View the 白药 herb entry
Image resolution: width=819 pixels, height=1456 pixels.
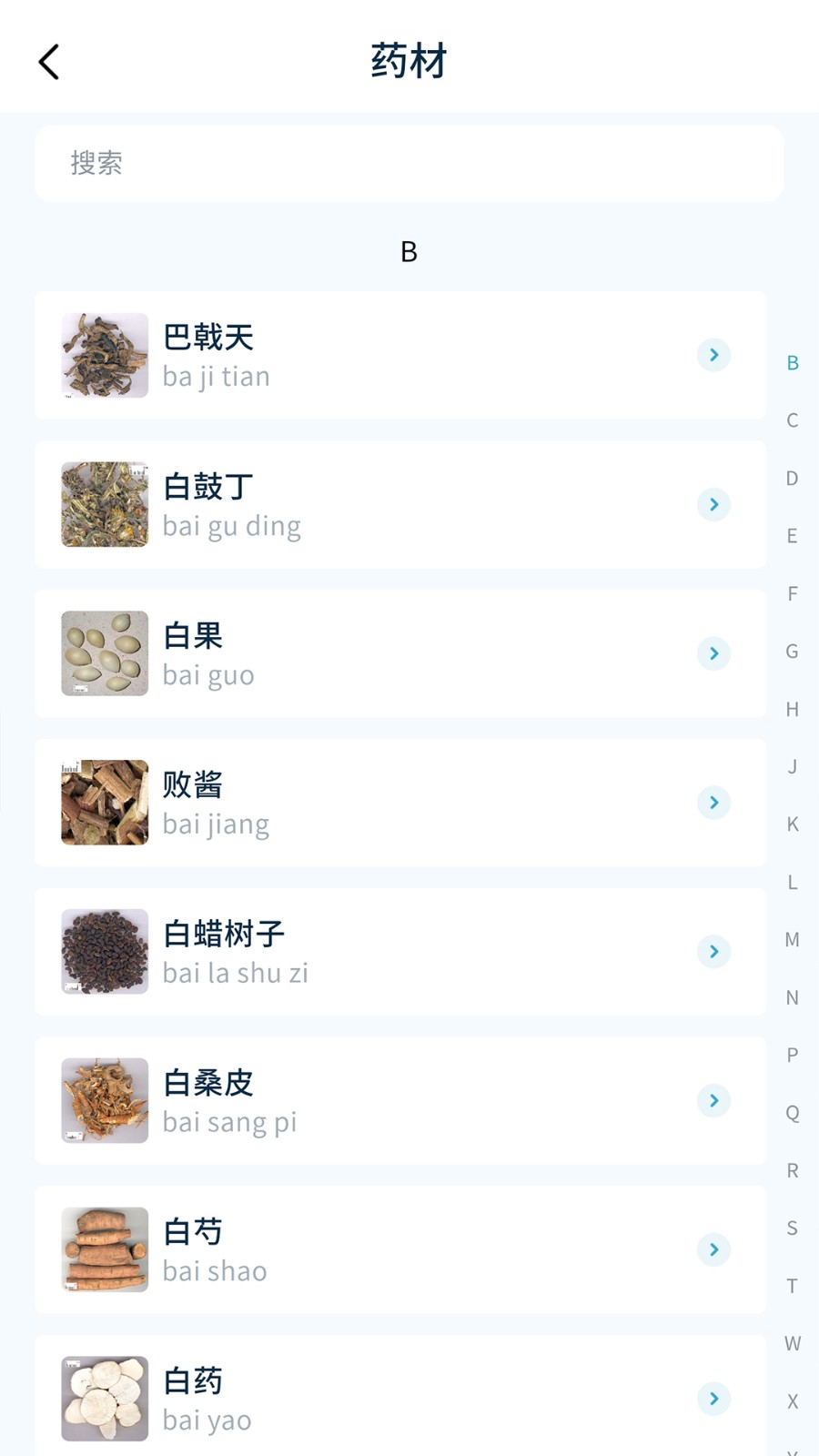(x=400, y=1399)
